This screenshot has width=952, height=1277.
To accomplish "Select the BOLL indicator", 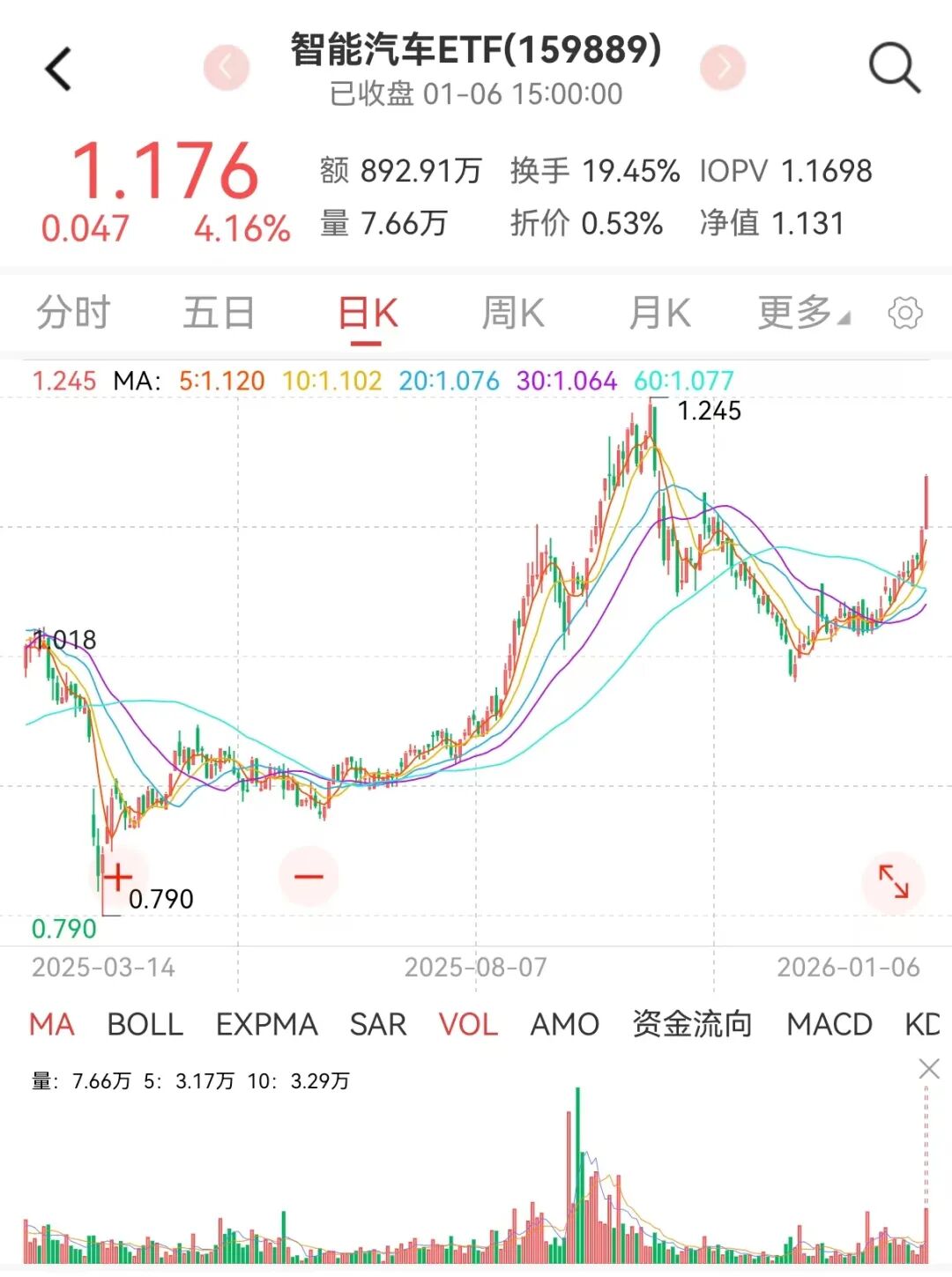I will [145, 1024].
